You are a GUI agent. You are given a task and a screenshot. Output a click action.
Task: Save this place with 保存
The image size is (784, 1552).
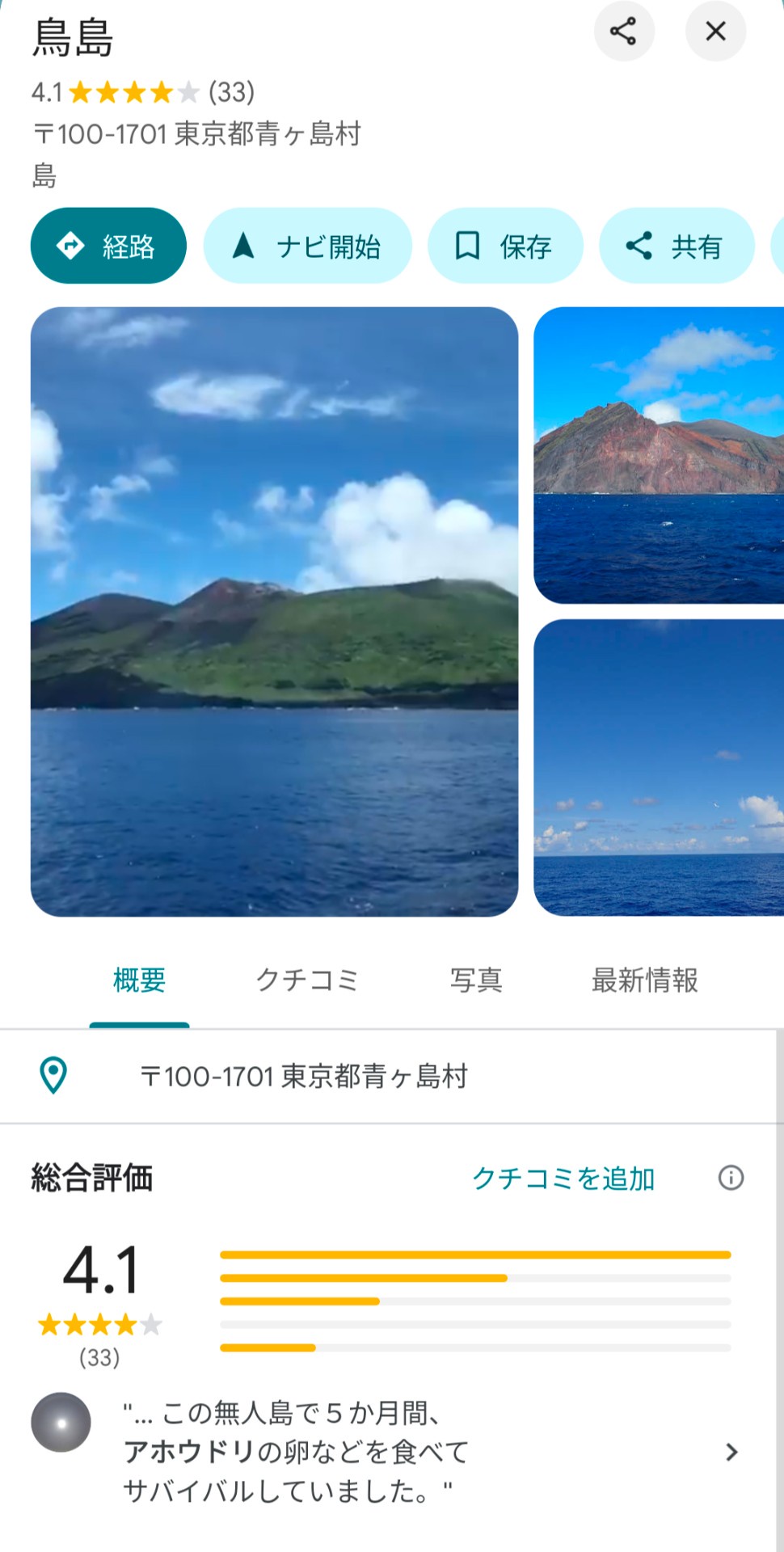point(505,246)
